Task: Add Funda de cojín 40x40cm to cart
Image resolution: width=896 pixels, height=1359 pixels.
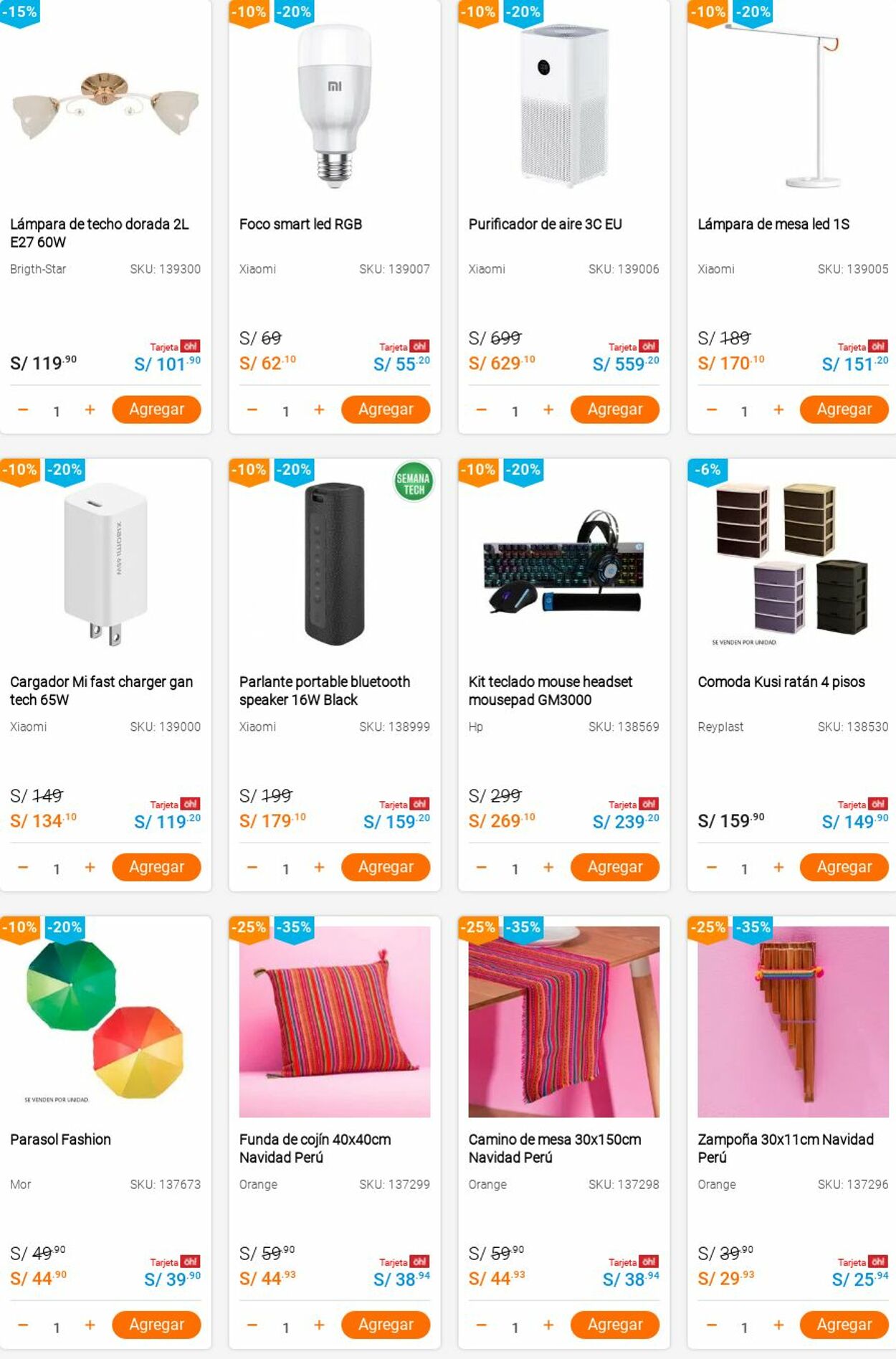Action: 386,1325
